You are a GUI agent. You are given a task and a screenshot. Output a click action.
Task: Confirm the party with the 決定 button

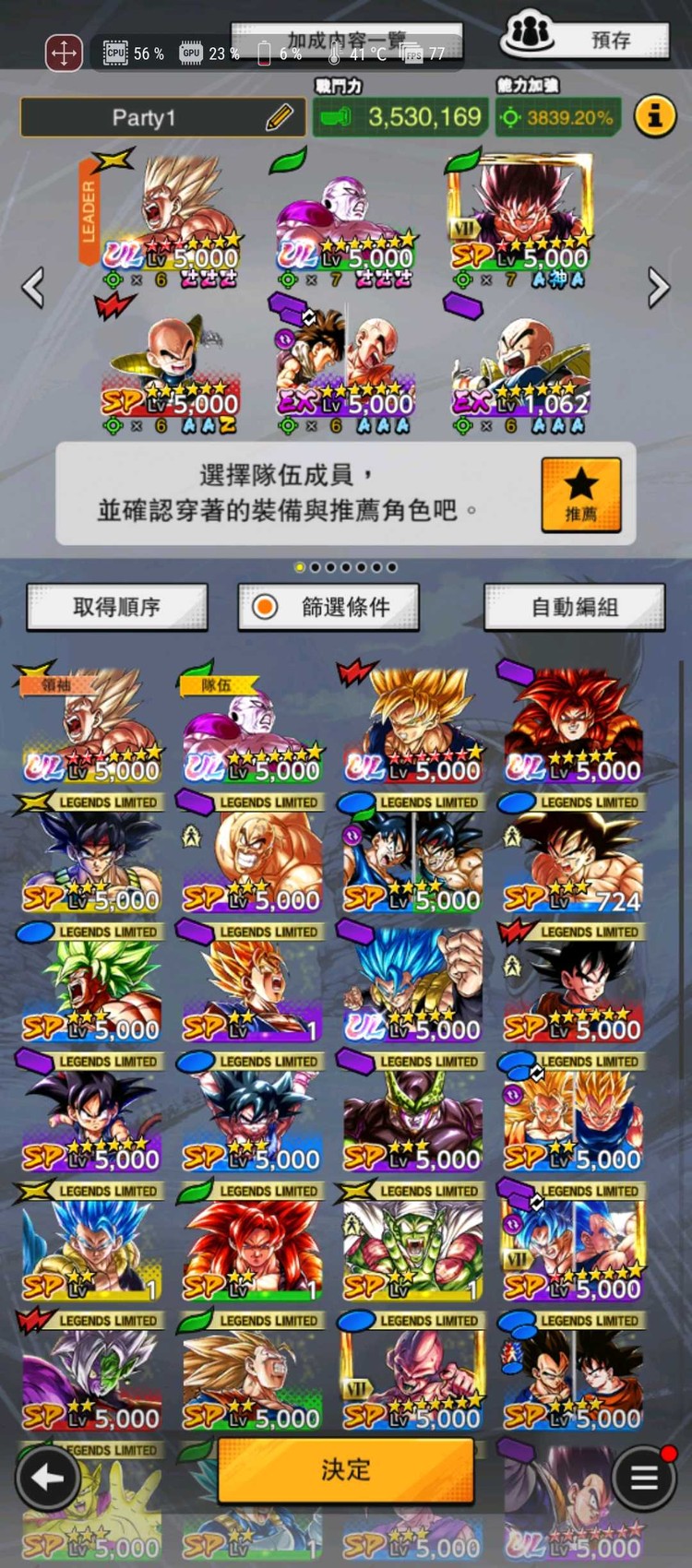(346, 1469)
